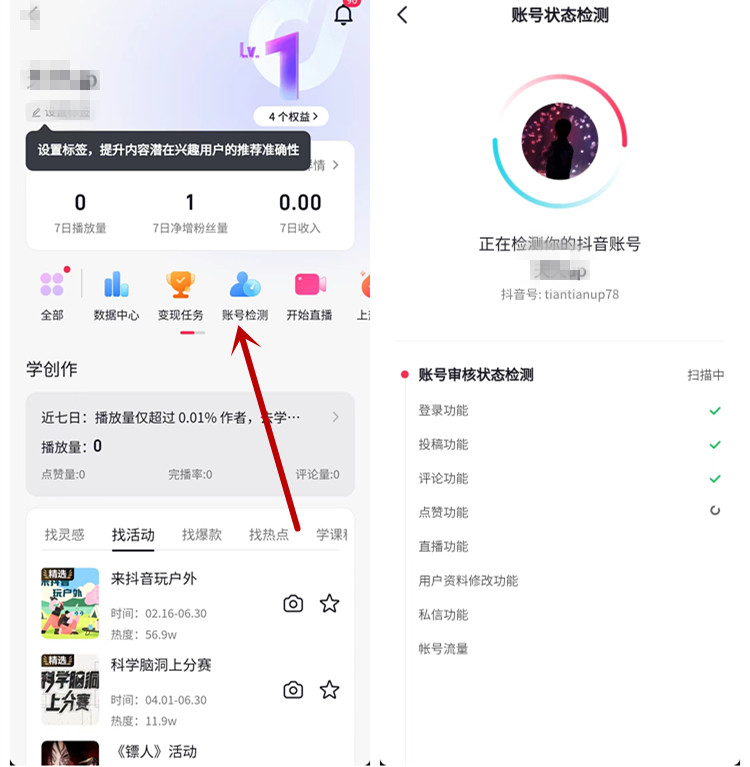The height and width of the screenshot is (767, 750).
Task: Favorite 科学脑洞上分赛 using its star
Action: point(330,690)
